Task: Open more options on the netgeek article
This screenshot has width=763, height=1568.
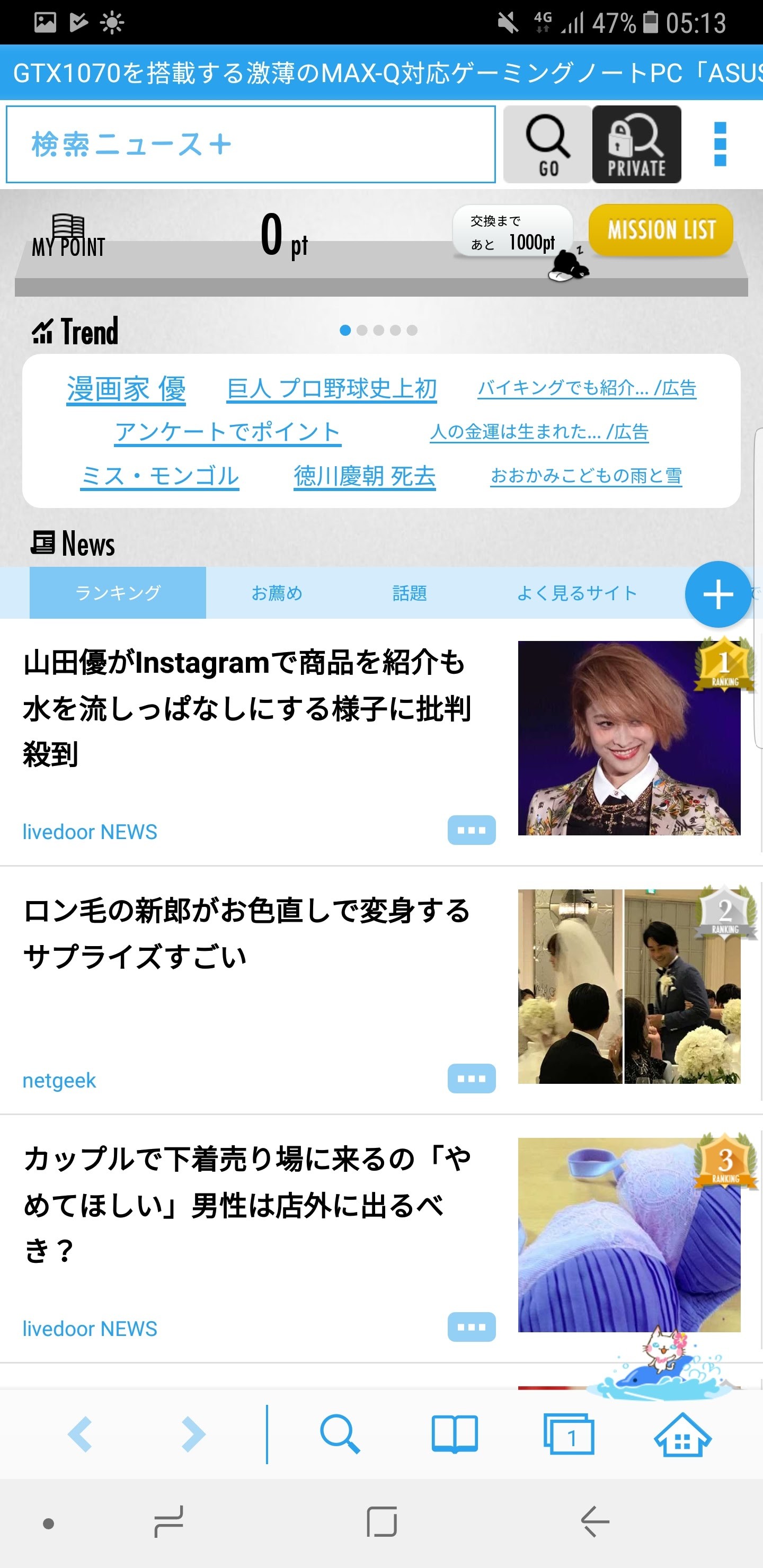Action: [472, 1079]
